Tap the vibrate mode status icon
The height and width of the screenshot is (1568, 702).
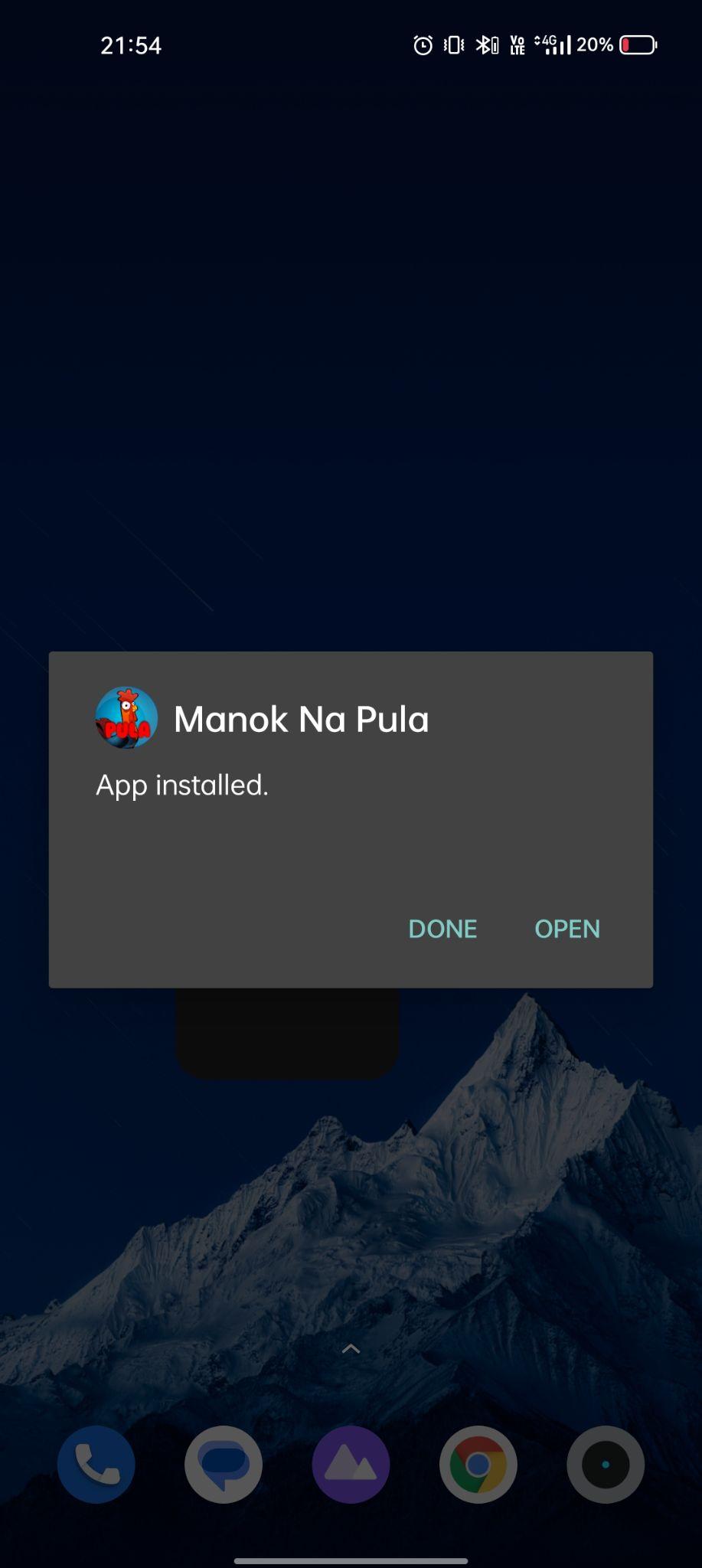453,45
